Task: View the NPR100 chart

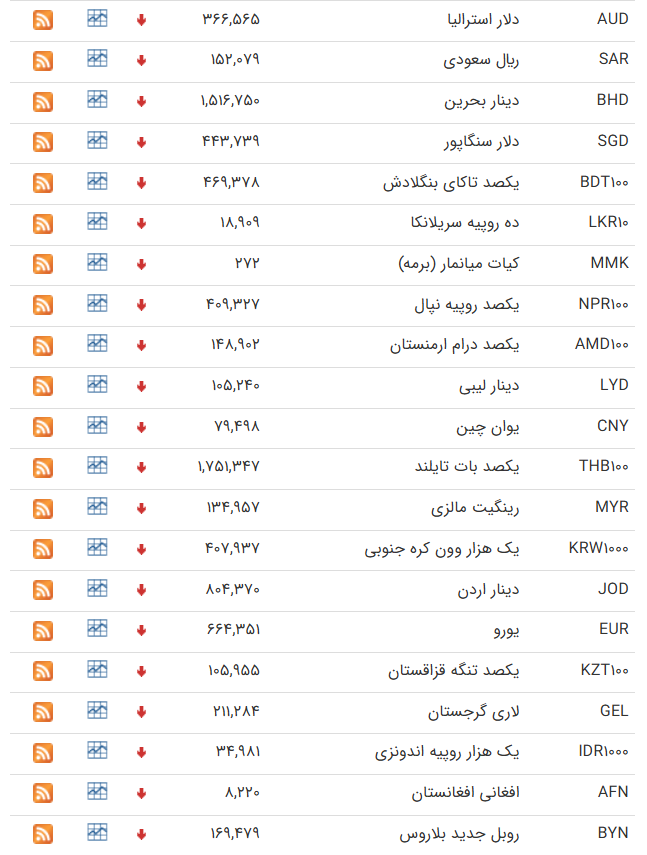Action: click(97, 303)
